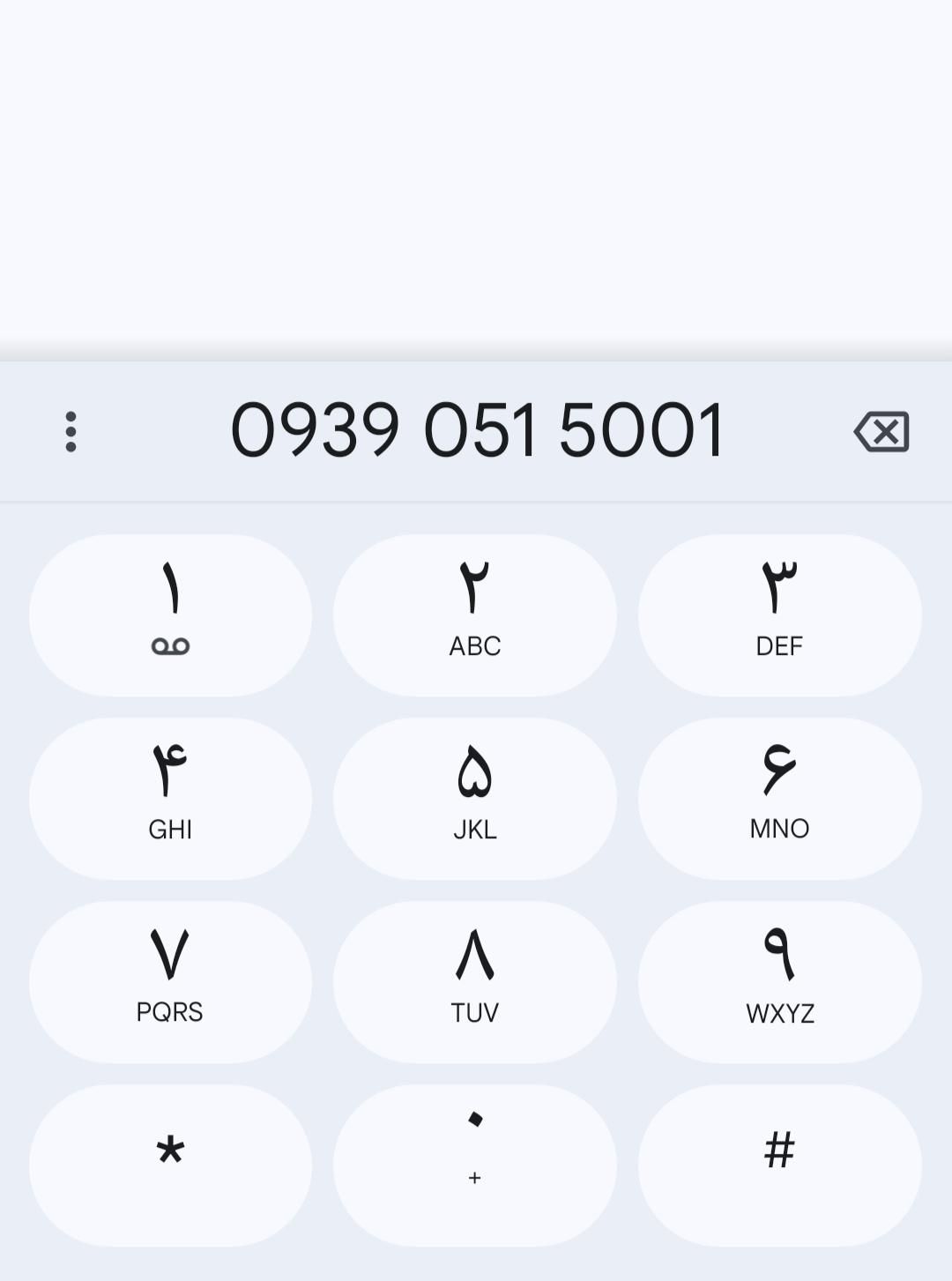The width and height of the screenshot is (952, 1281).
Task: Tap the 2 ABC key
Action: click(x=474, y=615)
